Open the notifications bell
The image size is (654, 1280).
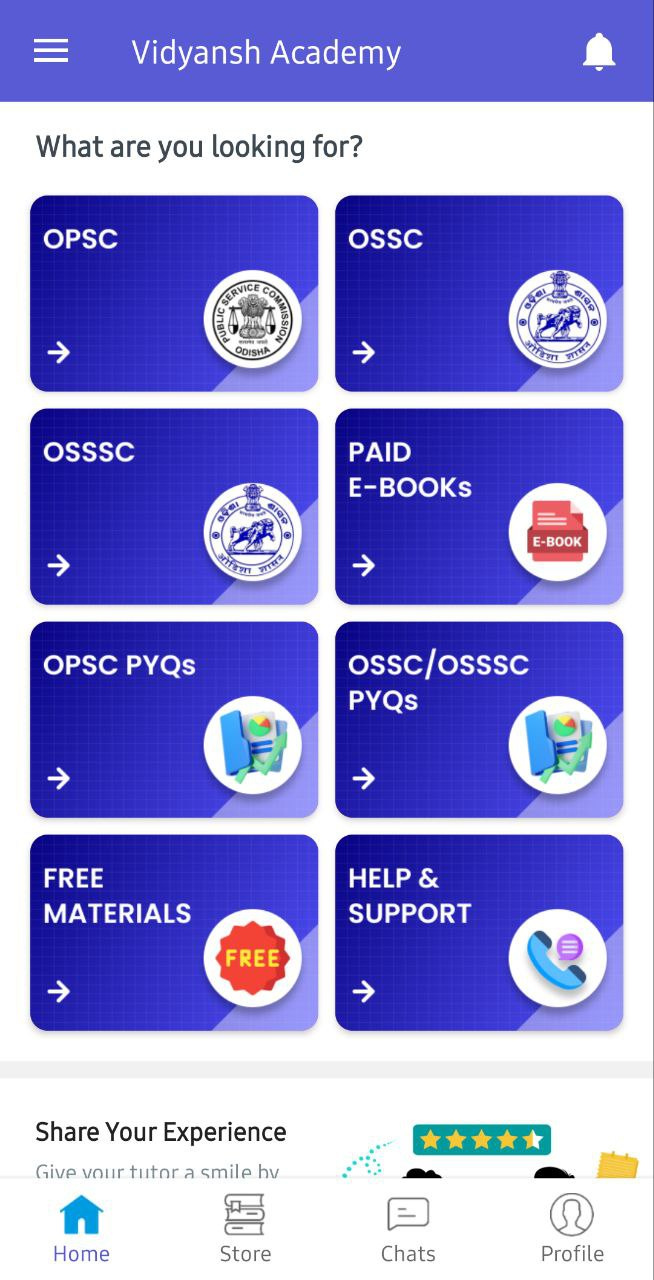point(599,51)
